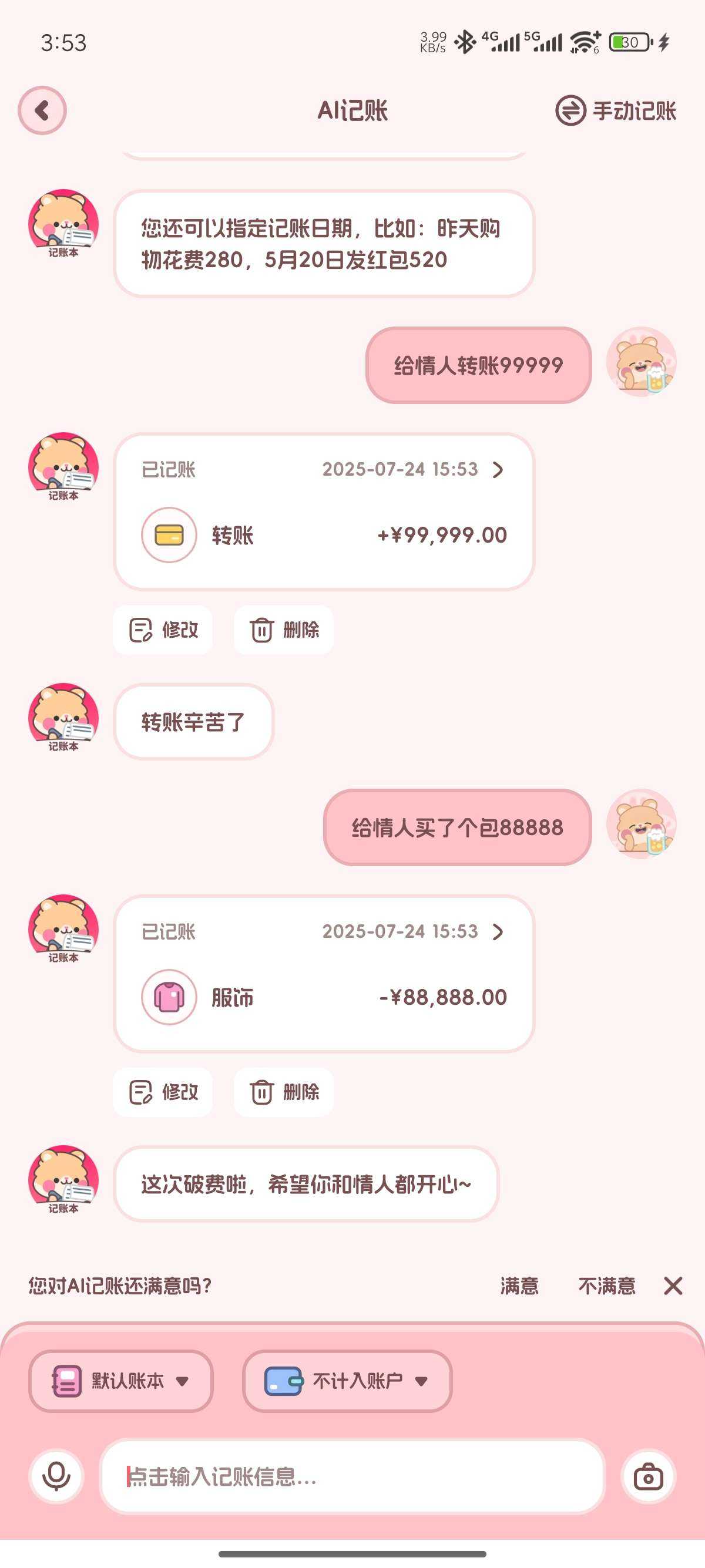
Task: Dismiss the satisfaction survey prompt
Action: click(673, 1286)
